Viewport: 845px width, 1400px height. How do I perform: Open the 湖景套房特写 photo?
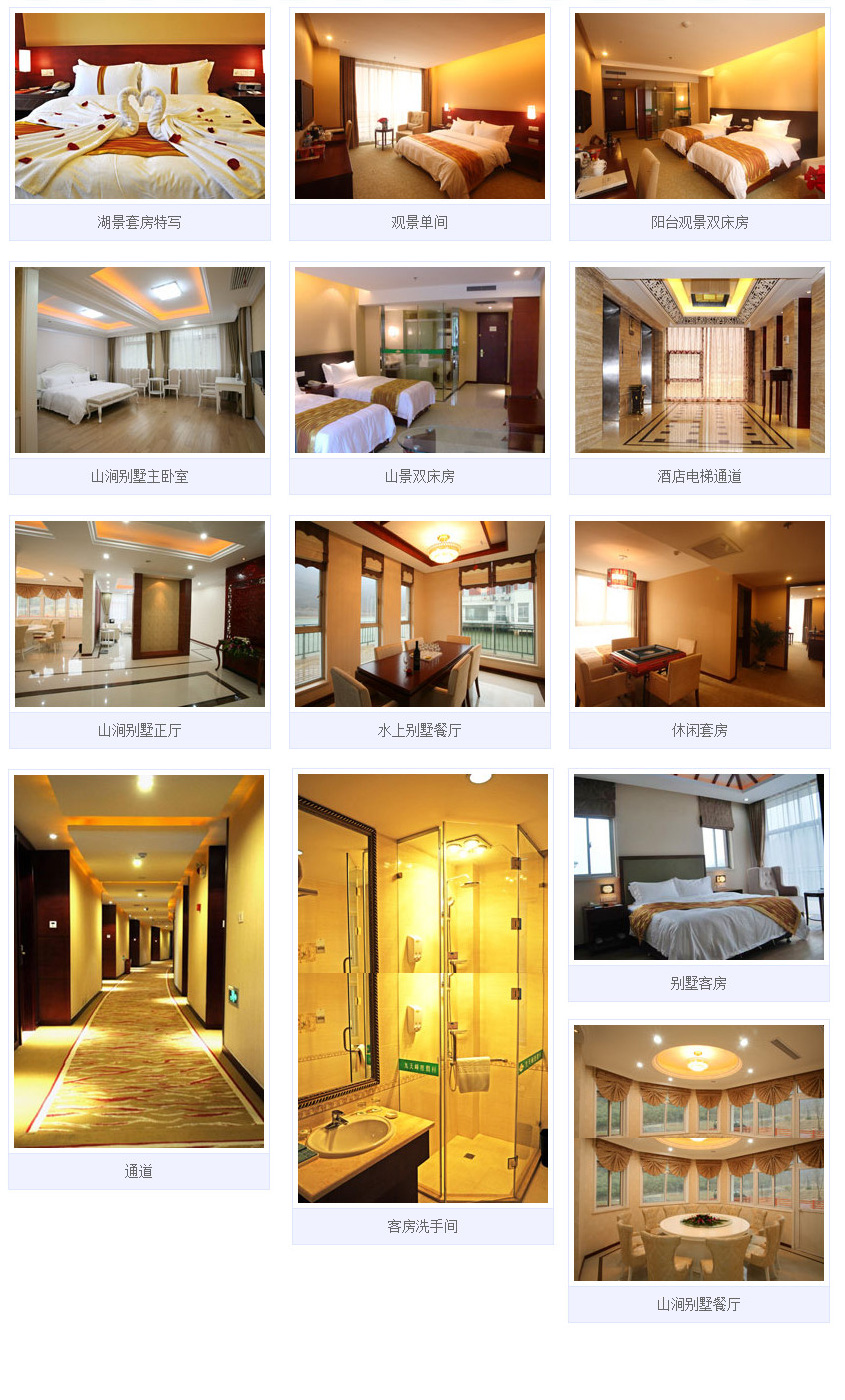tap(140, 106)
